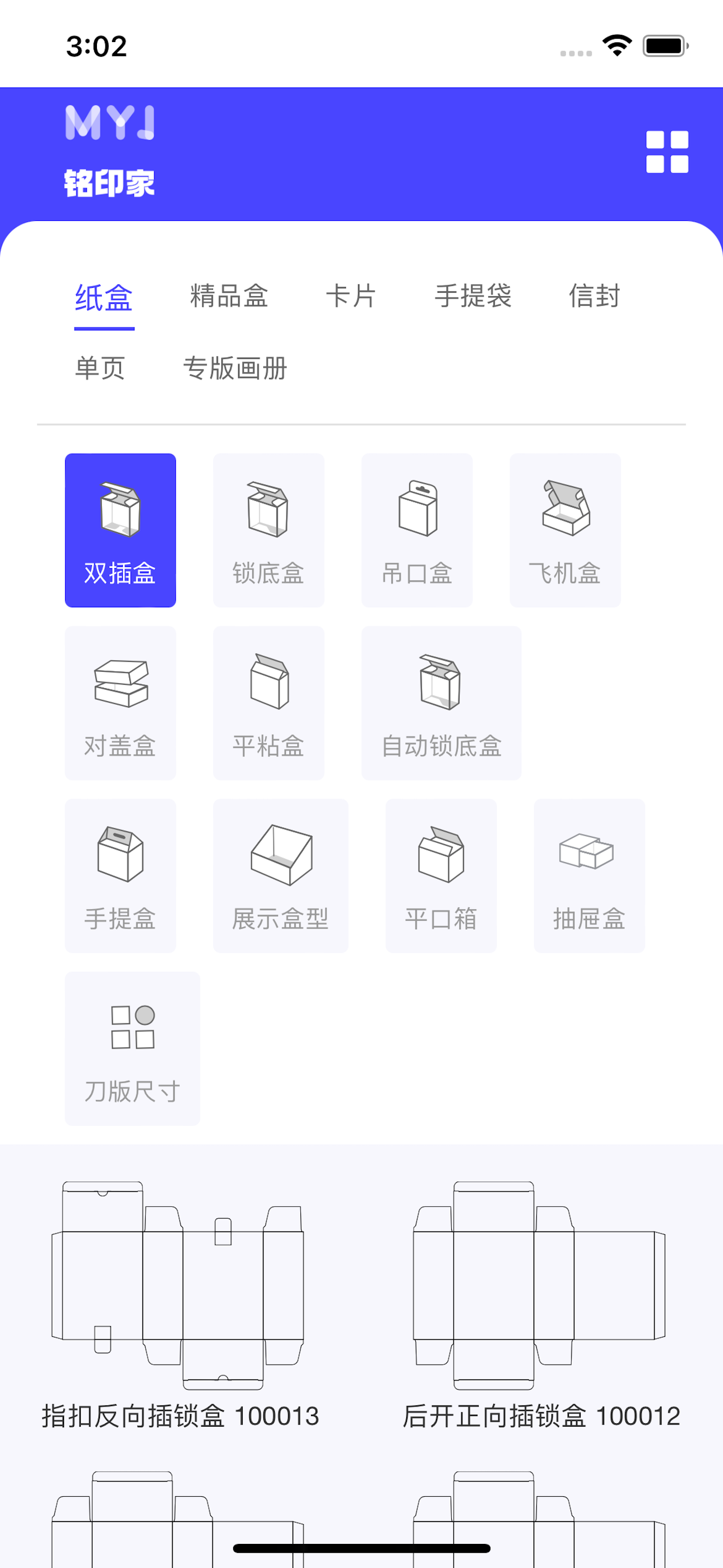The width and height of the screenshot is (723, 1568).
Task: Switch to the 精品盒 tab
Action: [x=228, y=297]
